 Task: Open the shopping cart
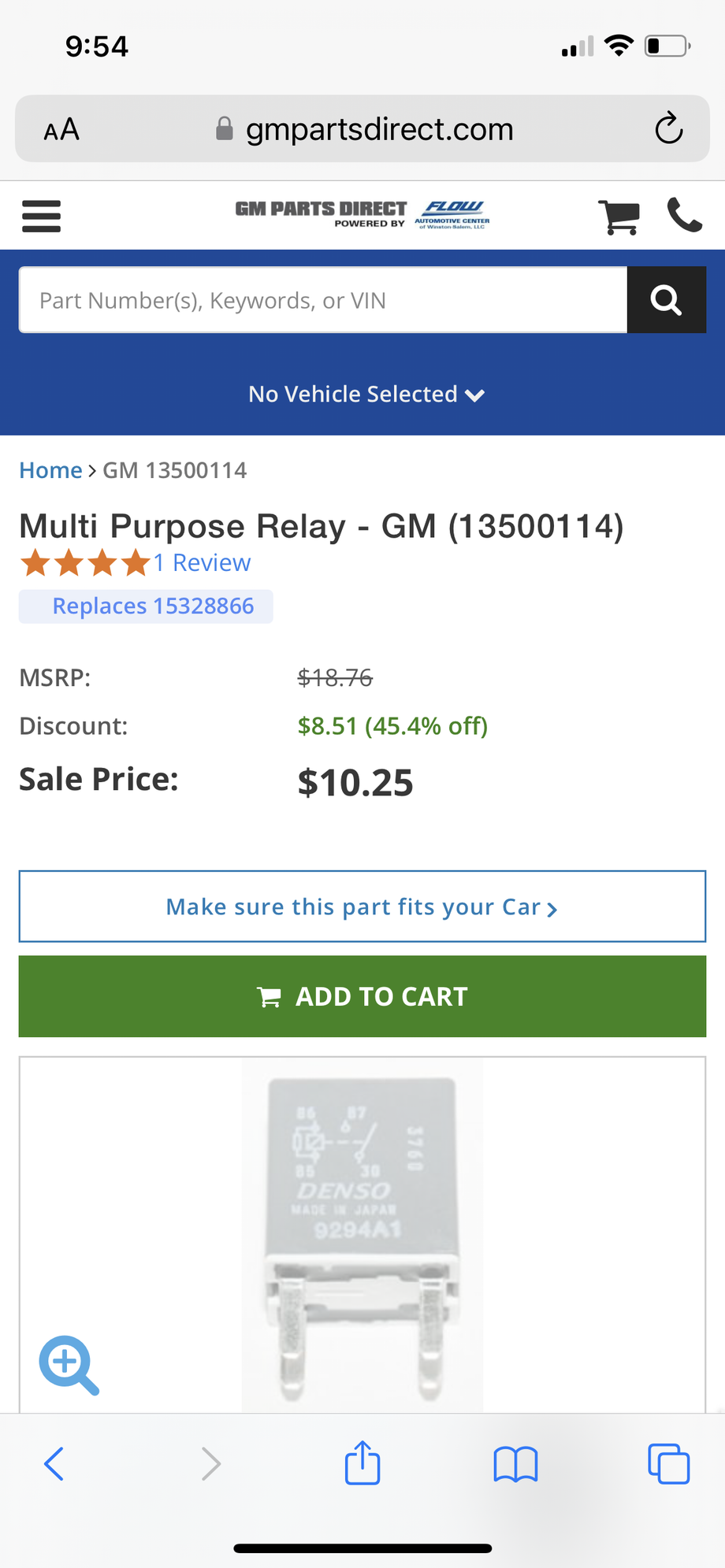(619, 216)
